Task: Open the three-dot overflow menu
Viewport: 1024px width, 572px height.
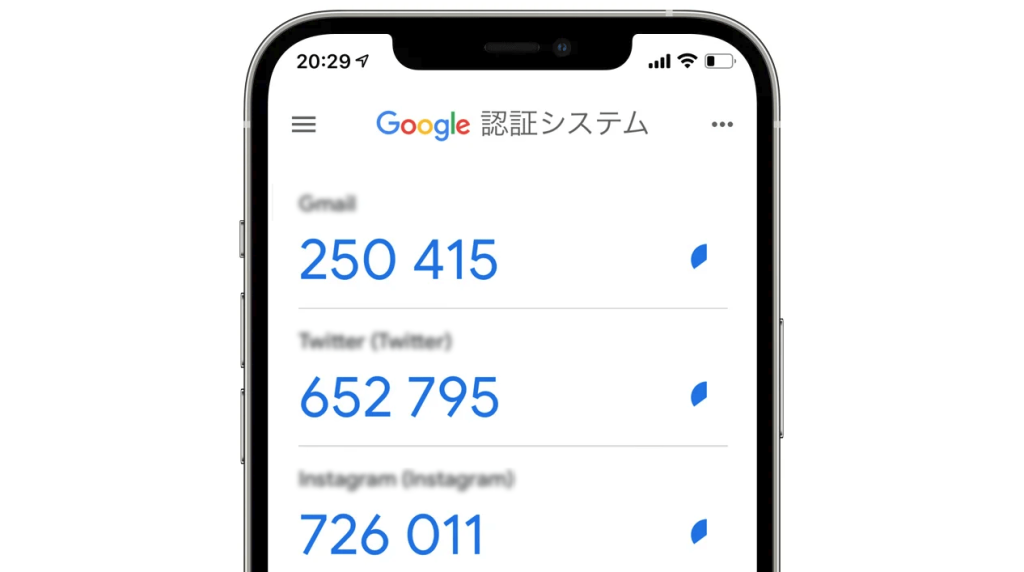Action: tap(722, 125)
